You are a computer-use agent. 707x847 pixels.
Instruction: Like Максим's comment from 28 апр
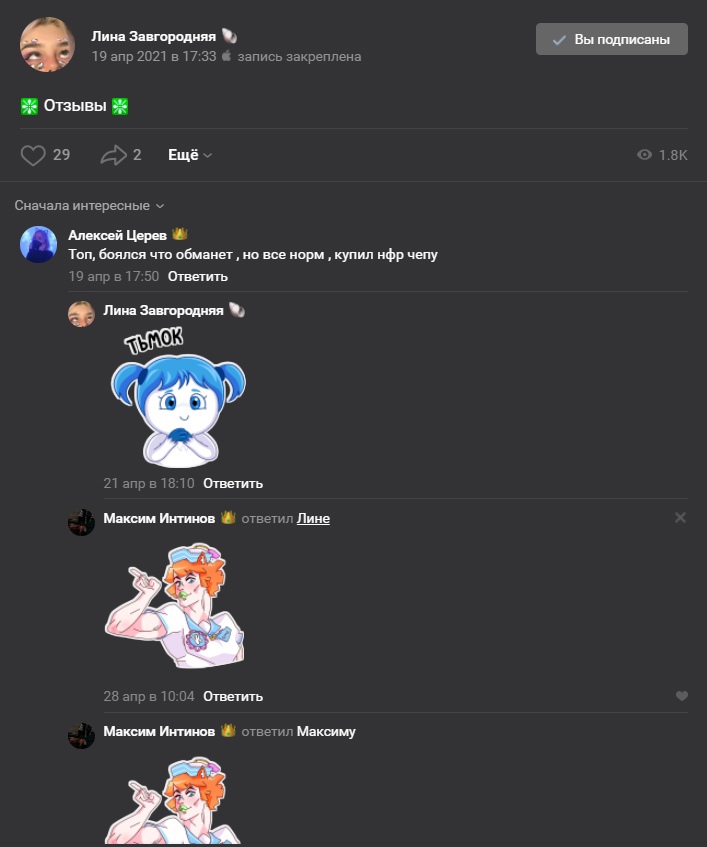pos(682,696)
